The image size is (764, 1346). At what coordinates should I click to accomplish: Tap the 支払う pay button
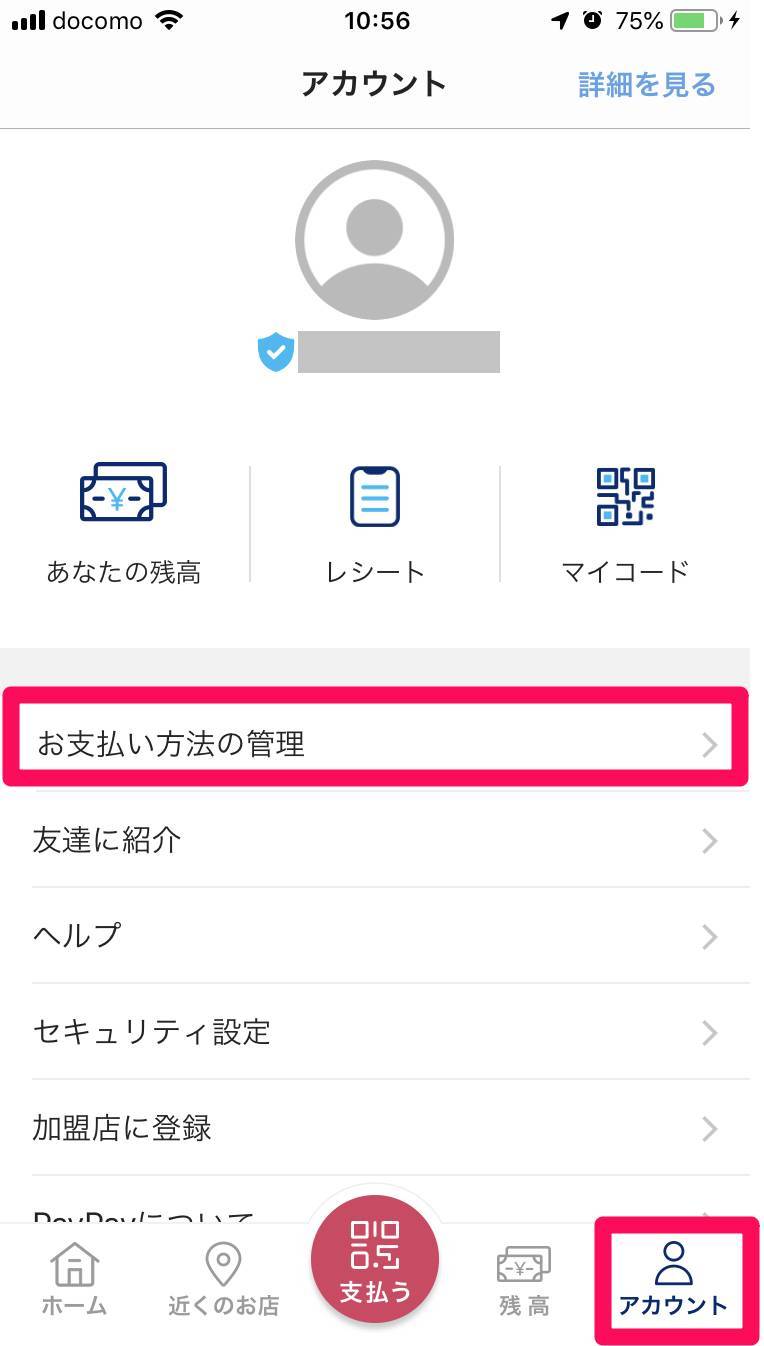click(x=375, y=1259)
